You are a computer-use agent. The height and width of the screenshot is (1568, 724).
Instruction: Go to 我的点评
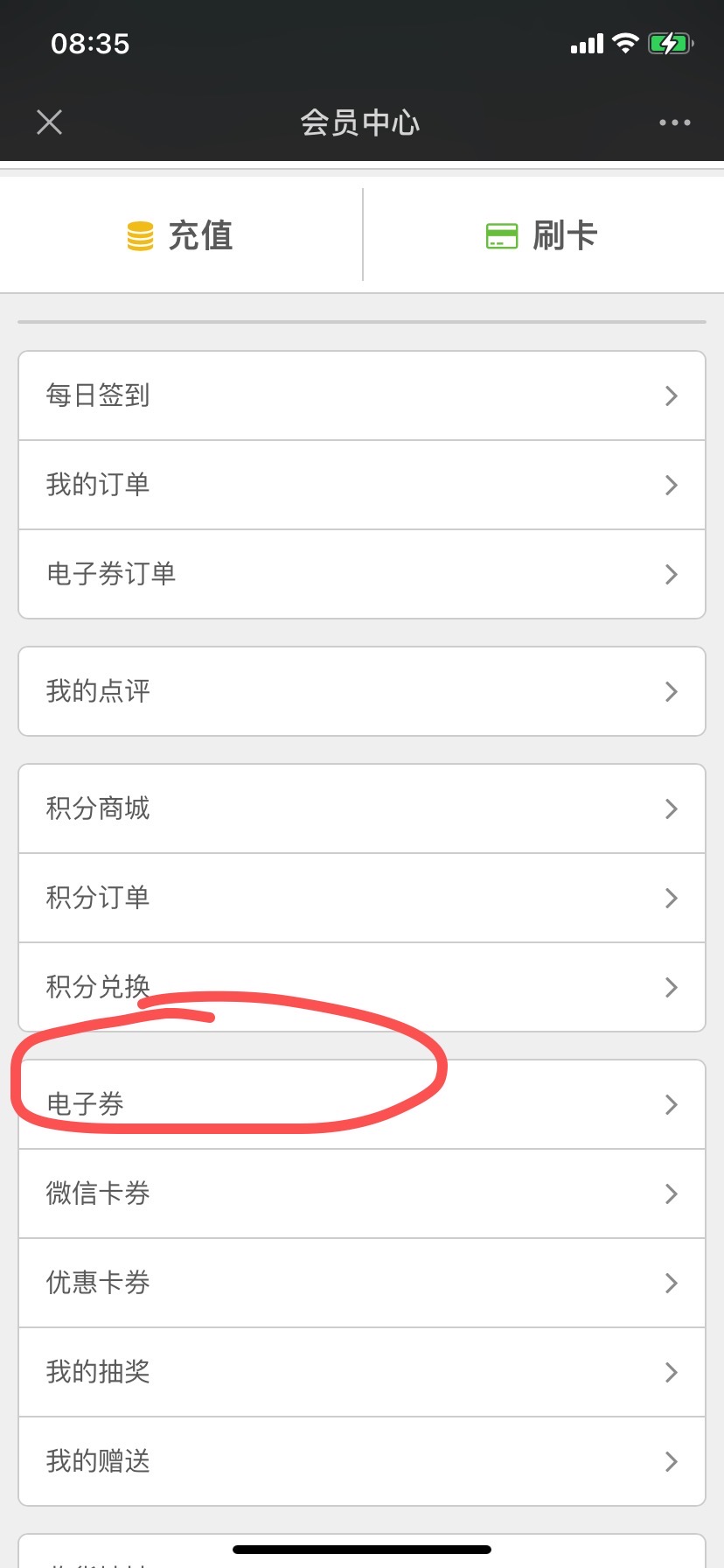point(362,691)
